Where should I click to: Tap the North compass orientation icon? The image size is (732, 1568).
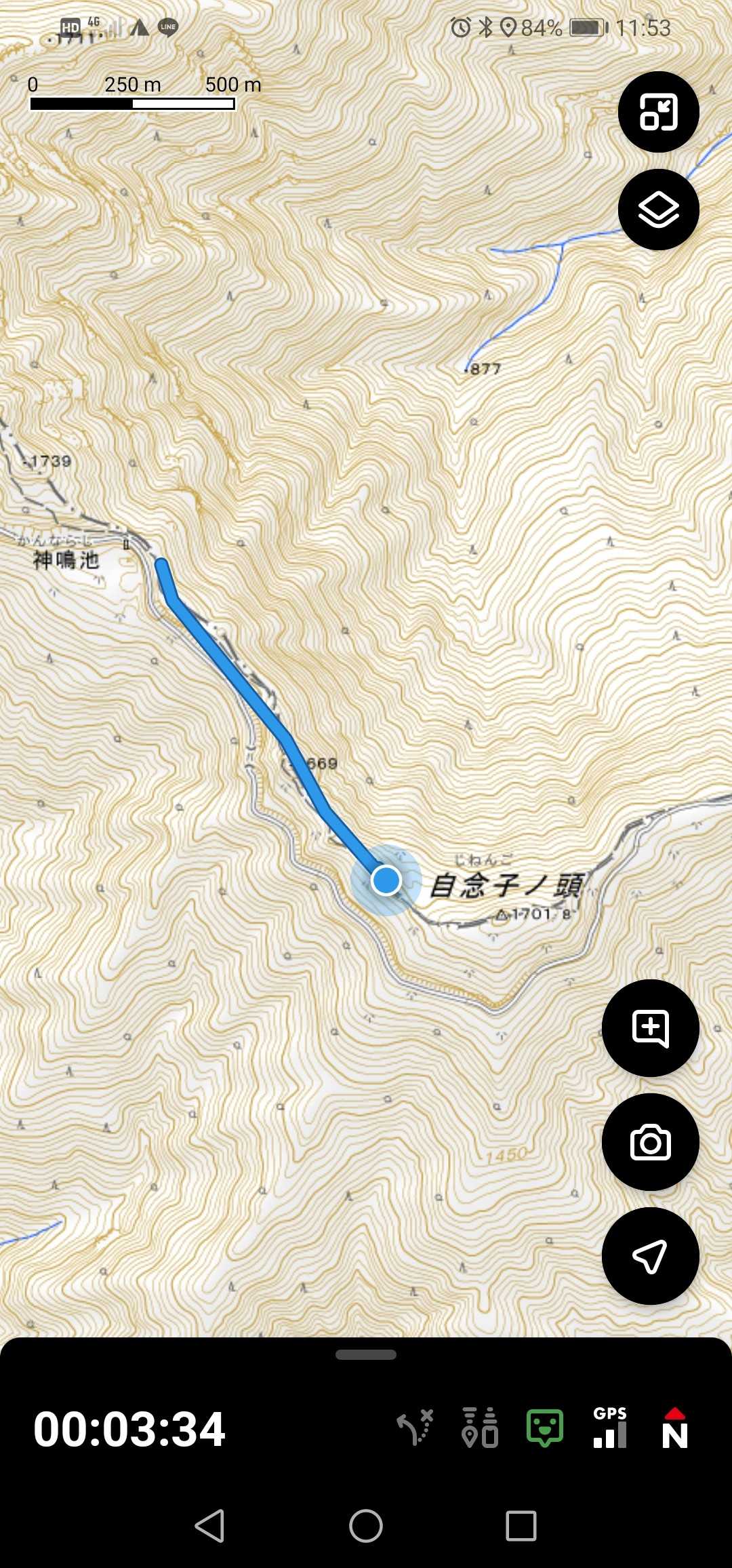pyautogui.click(x=675, y=1428)
